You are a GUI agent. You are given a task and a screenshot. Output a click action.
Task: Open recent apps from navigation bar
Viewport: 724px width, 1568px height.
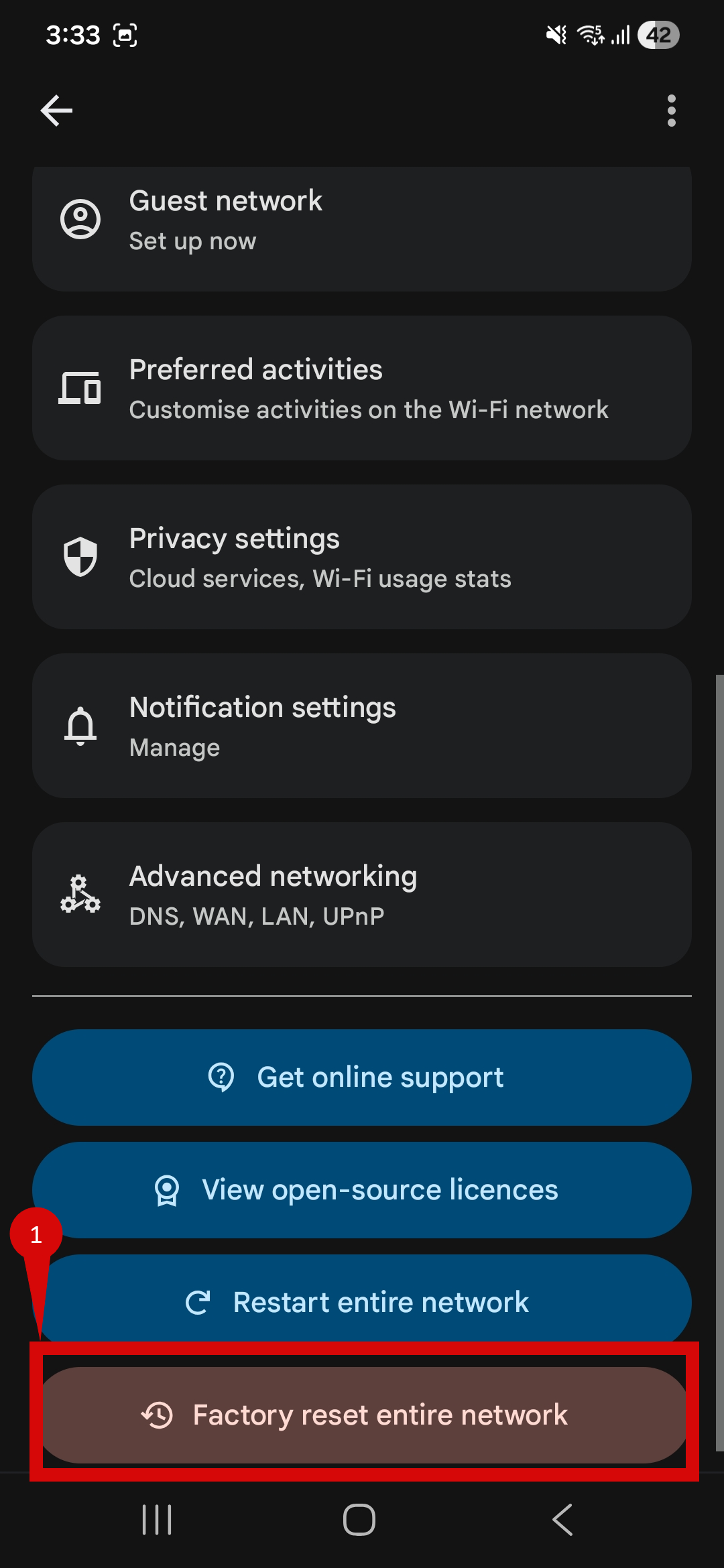click(157, 1519)
